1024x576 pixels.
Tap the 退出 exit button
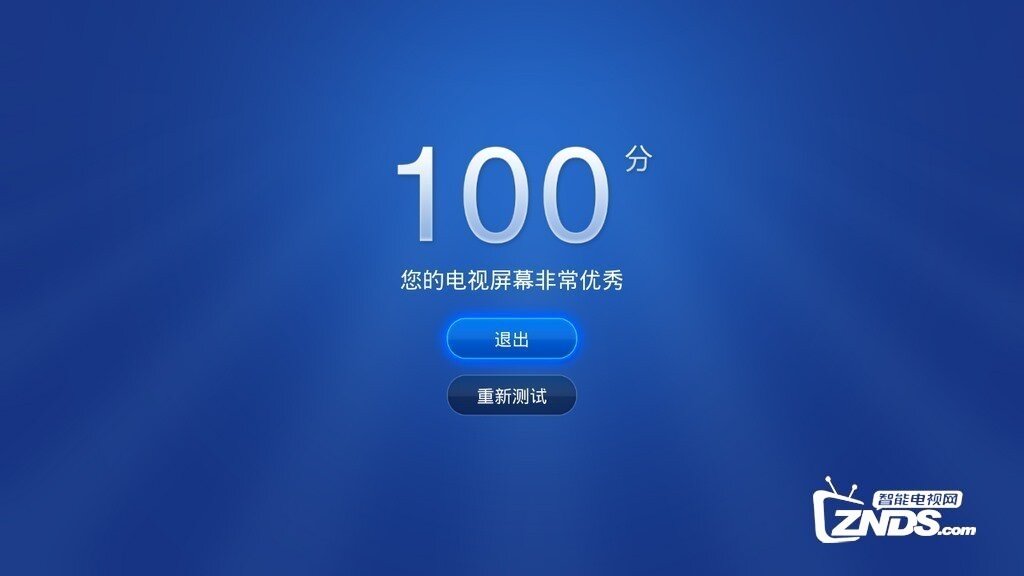point(511,339)
